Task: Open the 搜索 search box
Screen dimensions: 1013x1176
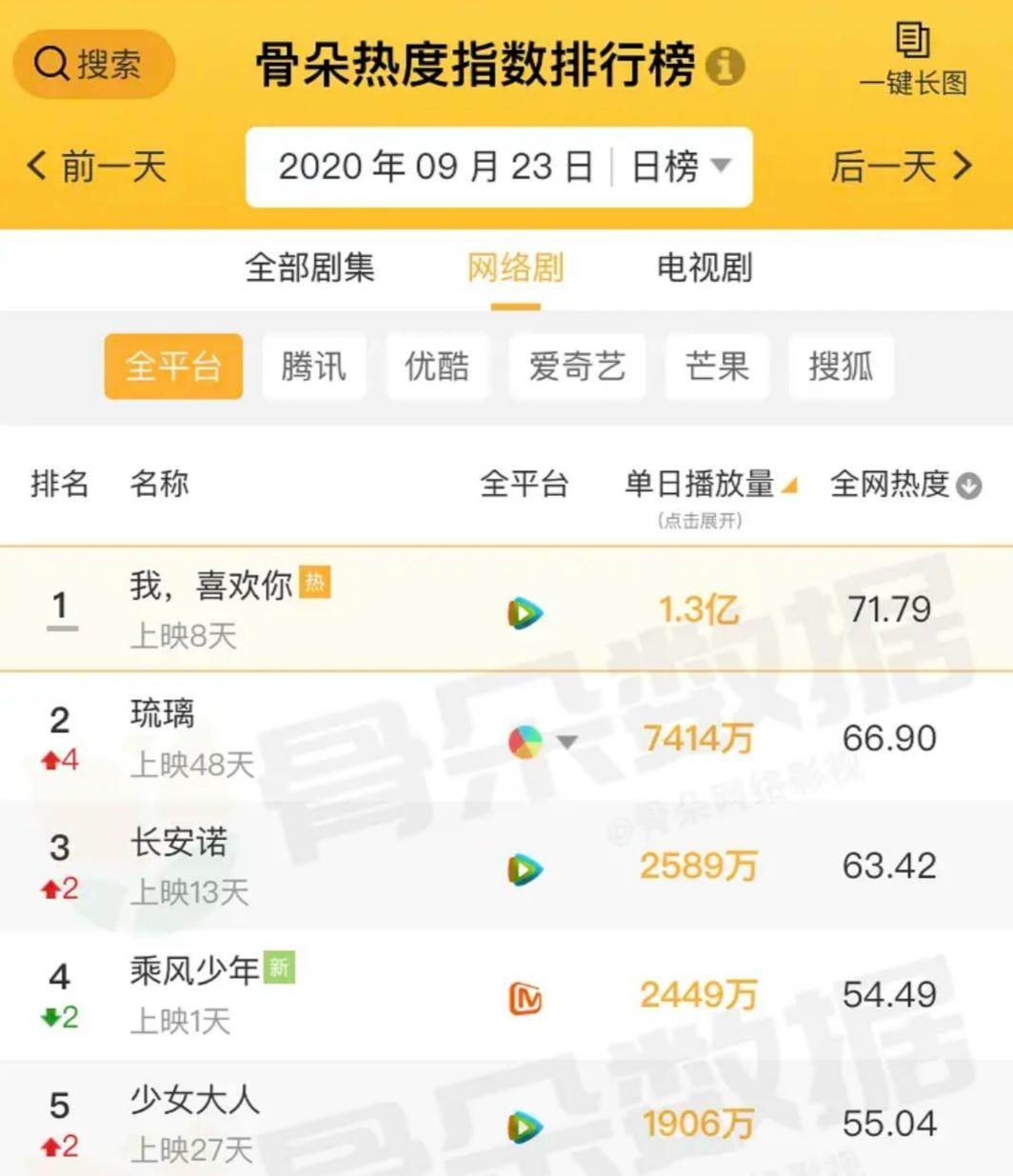Action: tap(92, 65)
